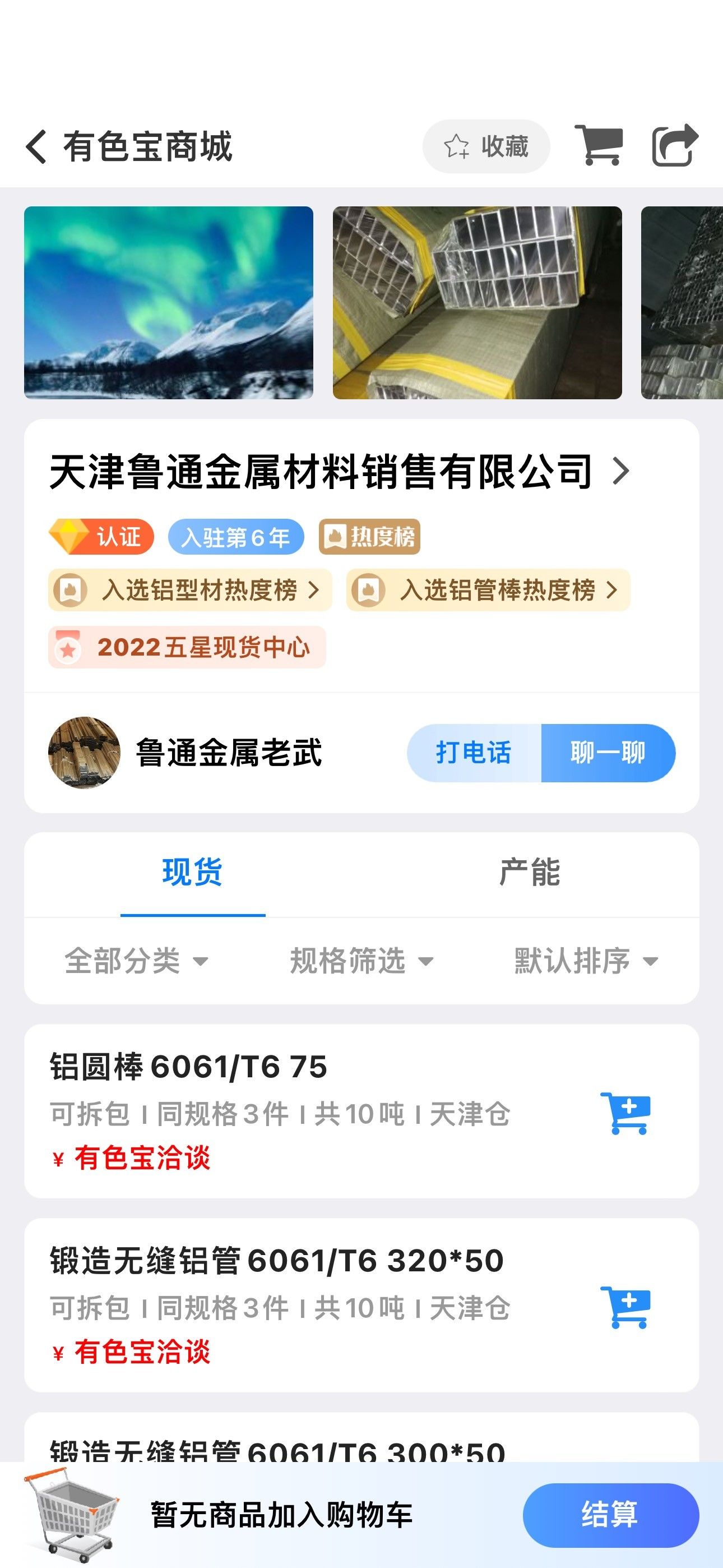Expand the 规格筛选 filter
Viewport: 723px width, 1568px height.
361,961
